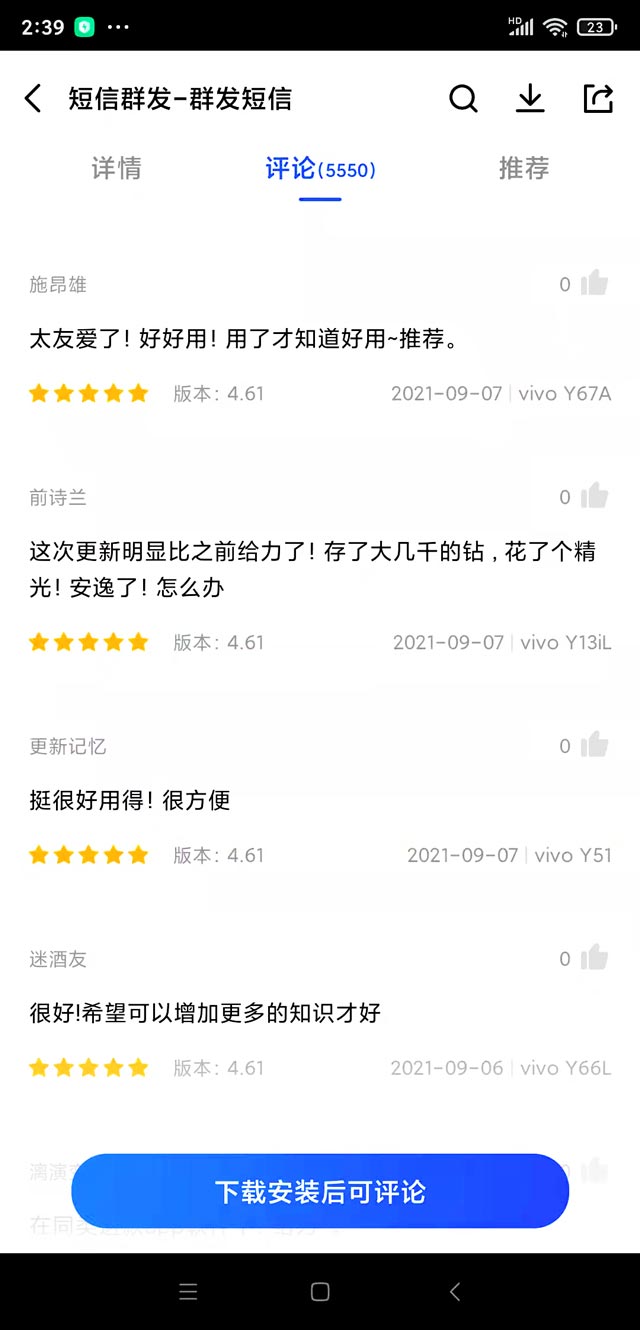Image resolution: width=640 pixels, height=1330 pixels.
Task: Switch to the 详情 tab
Action: (116, 169)
